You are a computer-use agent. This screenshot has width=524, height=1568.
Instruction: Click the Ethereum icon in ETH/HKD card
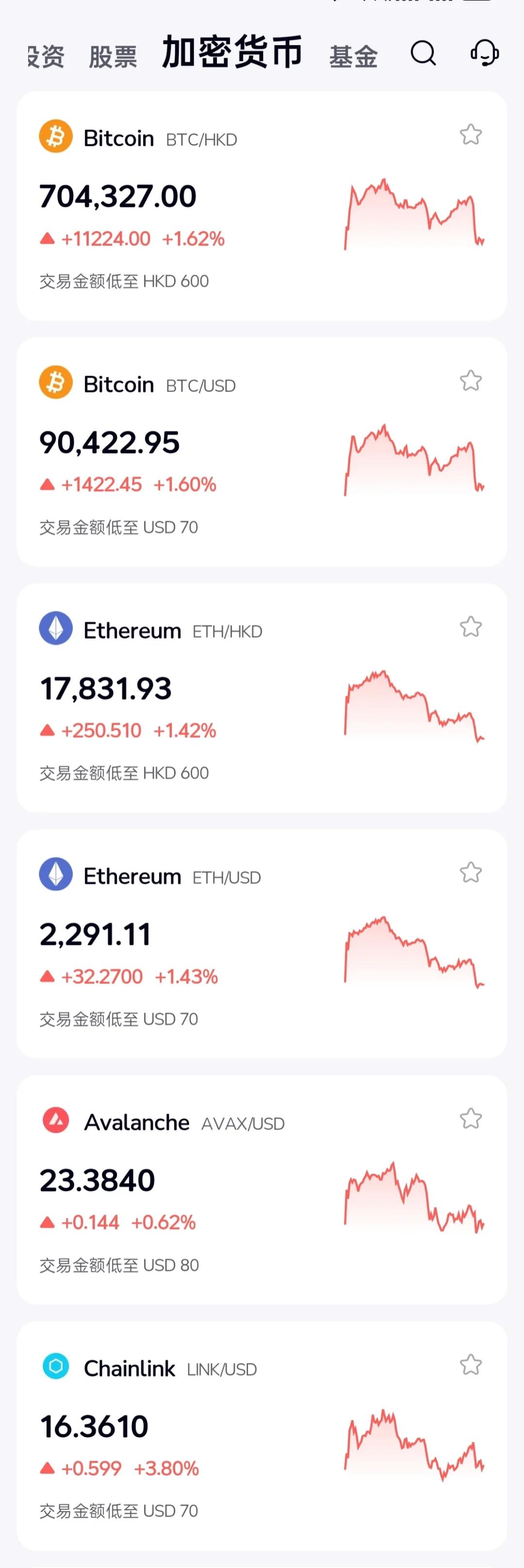click(55, 630)
